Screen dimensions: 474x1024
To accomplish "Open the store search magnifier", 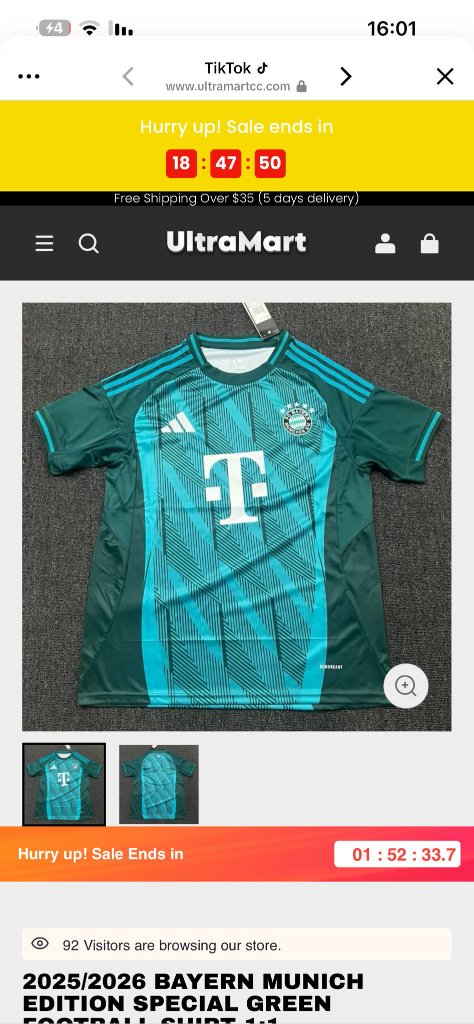I will point(89,244).
